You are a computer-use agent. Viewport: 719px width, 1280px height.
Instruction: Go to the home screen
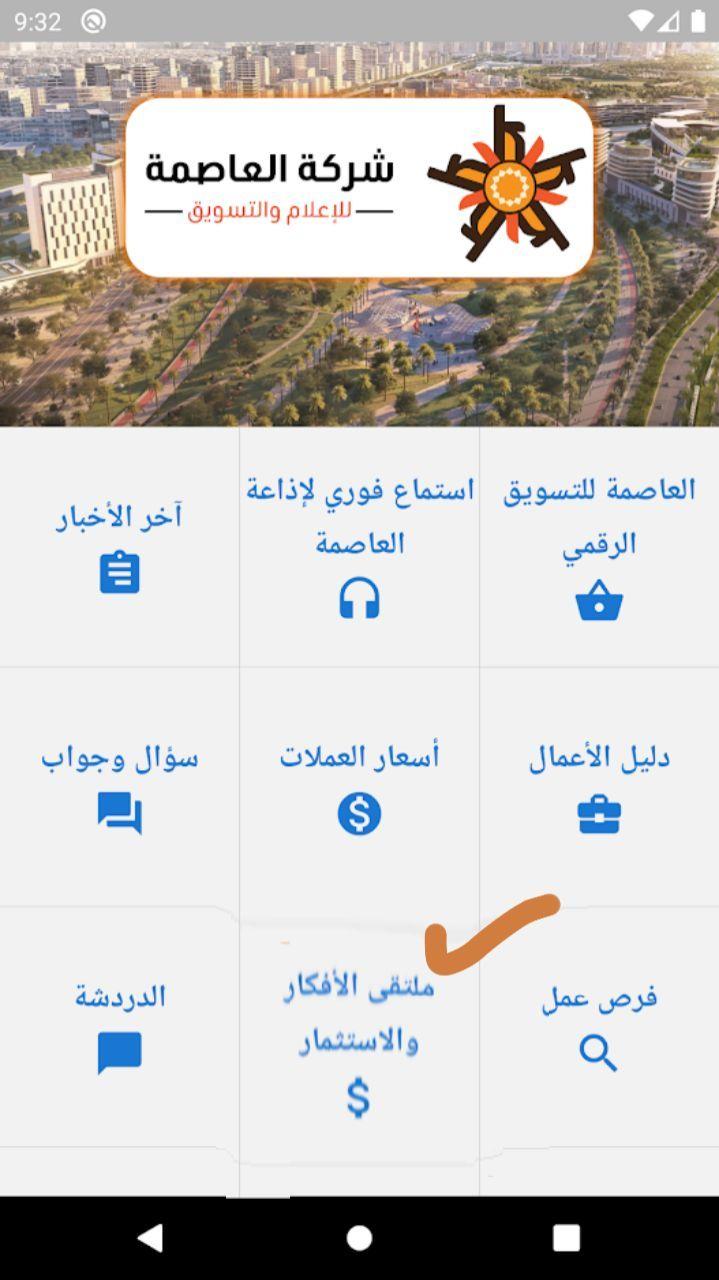pos(359,1238)
